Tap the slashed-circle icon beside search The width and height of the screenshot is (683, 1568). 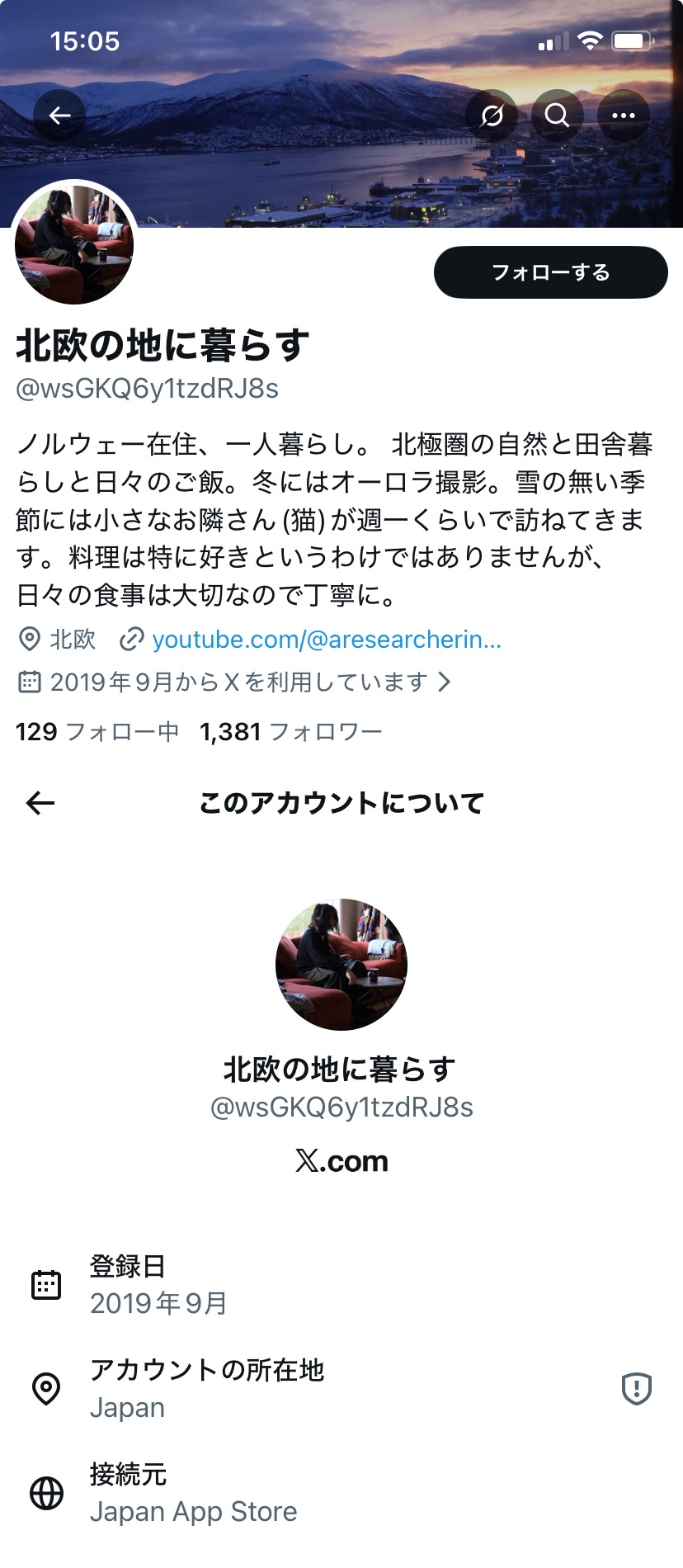pos(492,116)
